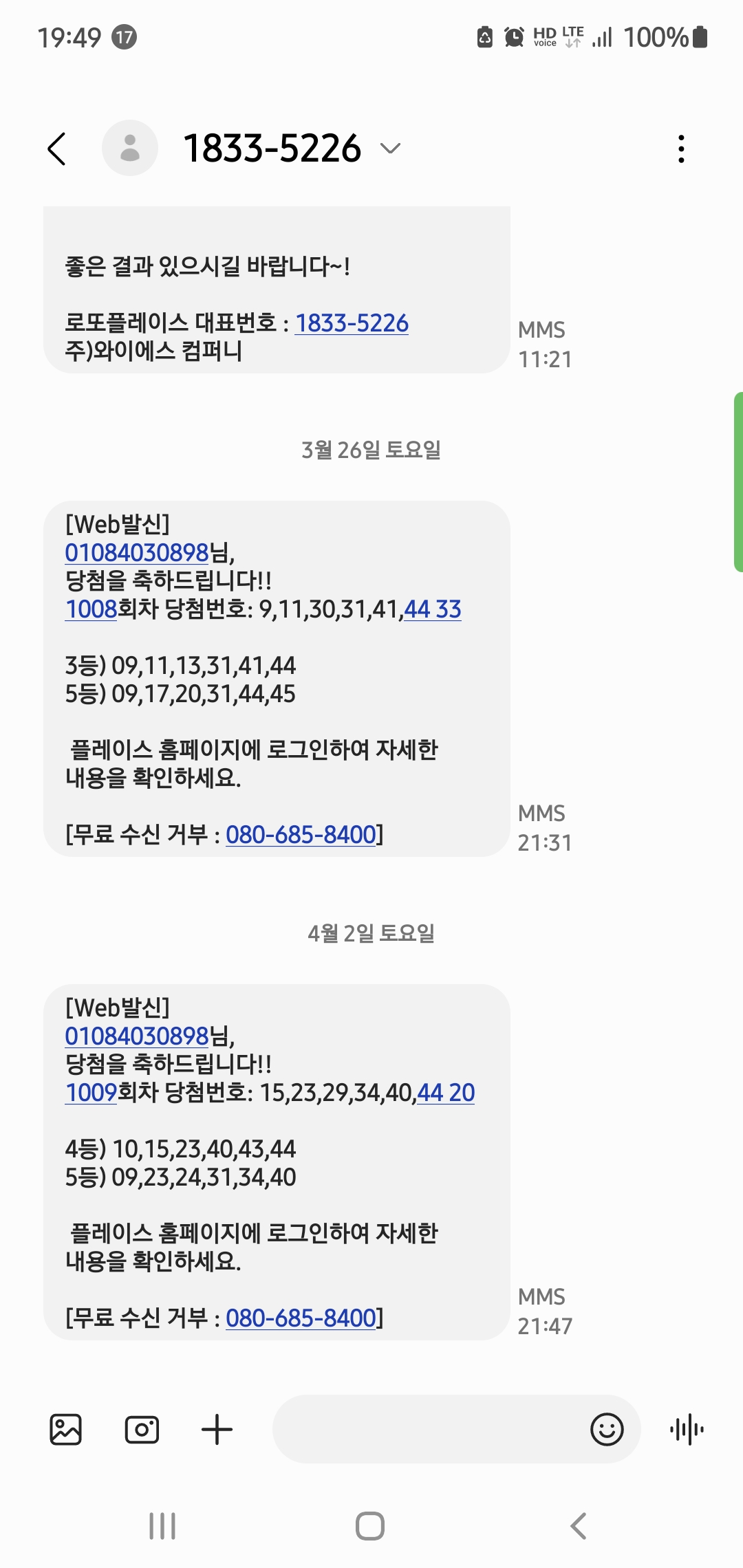Call 080-685-8400 in the March 26 message
Screen dimensions: 743x1568
(x=301, y=835)
